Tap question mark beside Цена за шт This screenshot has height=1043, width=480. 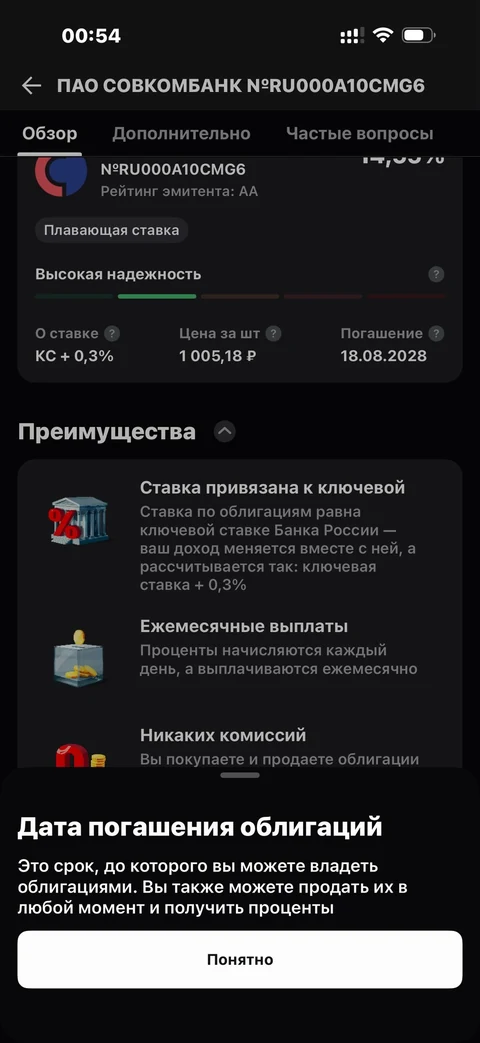coord(273,334)
